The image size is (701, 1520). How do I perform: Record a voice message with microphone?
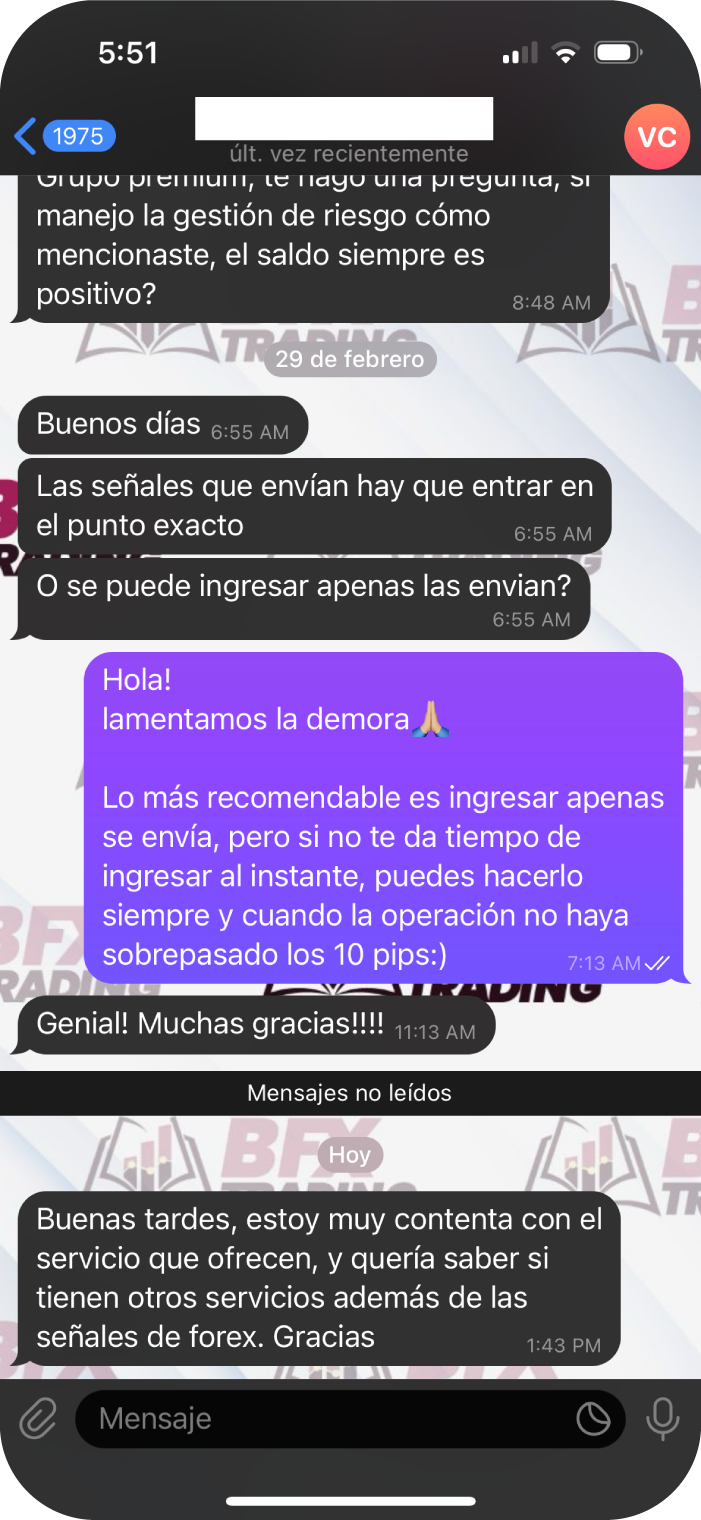[662, 1418]
